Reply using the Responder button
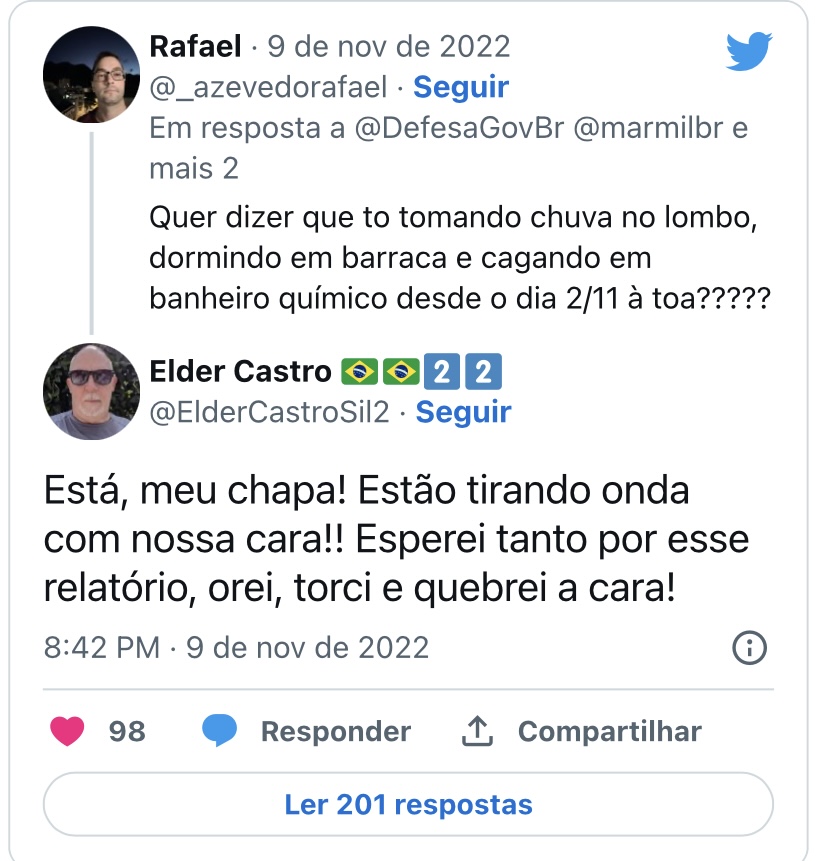Image resolution: width=828 pixels, height=861 pixels. [306, 731]
